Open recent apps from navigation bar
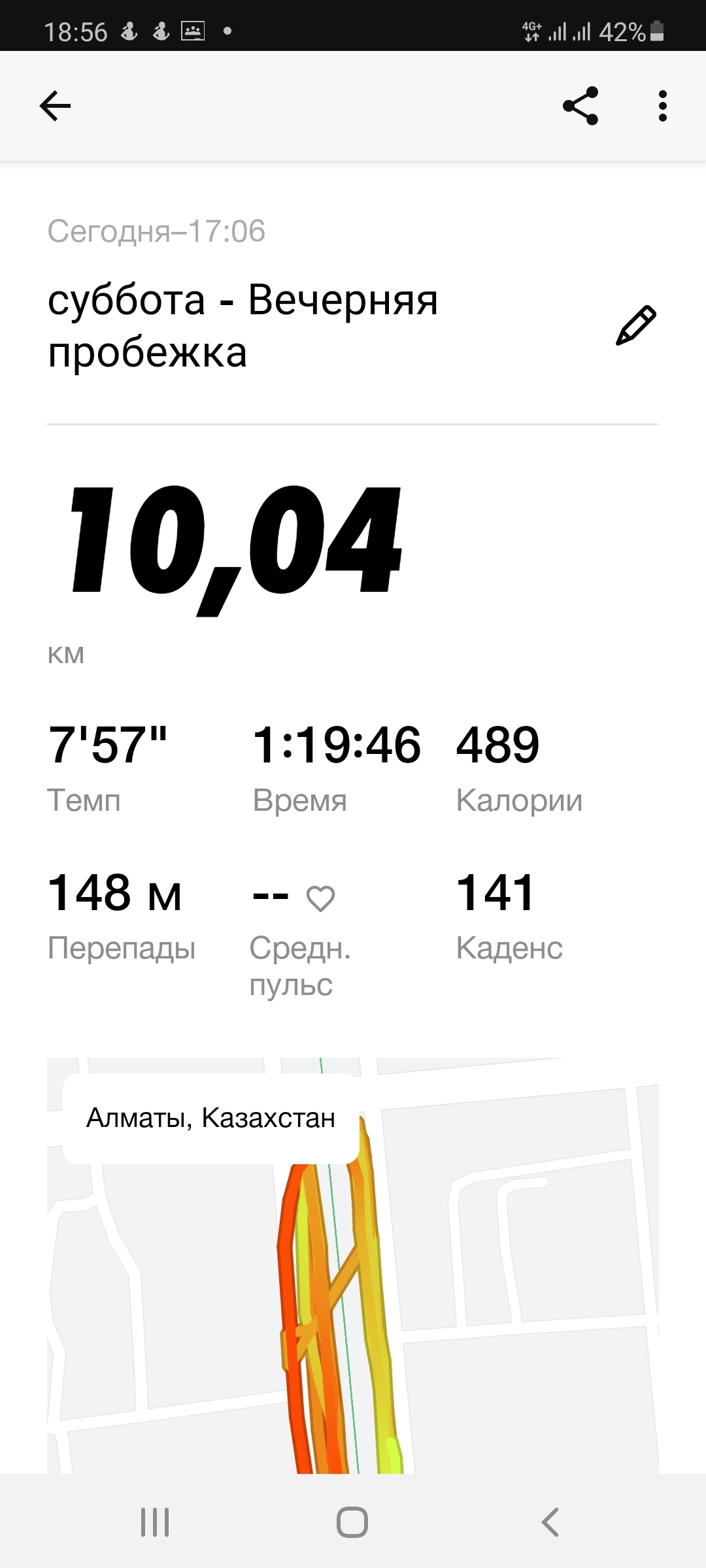Image resolution: width=706 pixels, height=1568 pixels. point(156,1522)
